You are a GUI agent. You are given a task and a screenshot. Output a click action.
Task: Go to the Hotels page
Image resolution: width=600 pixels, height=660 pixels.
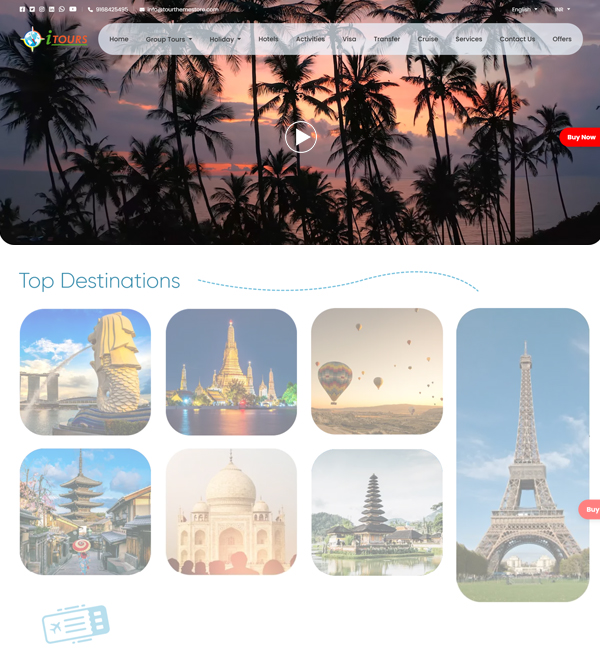click(x=268, y=39)
